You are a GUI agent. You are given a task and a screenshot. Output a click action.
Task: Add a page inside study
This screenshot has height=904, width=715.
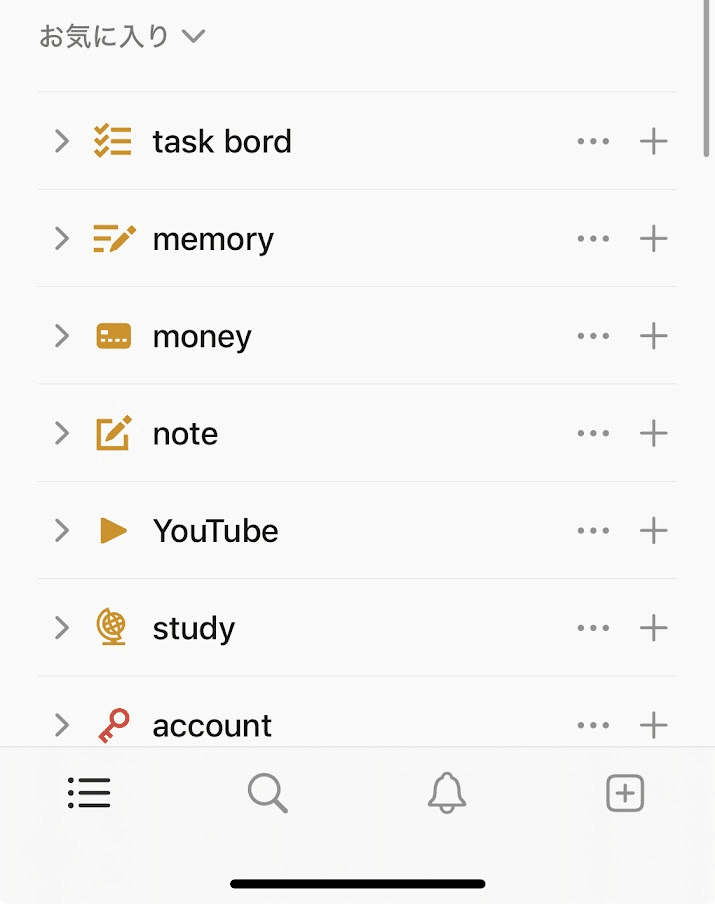pos(653,628)
